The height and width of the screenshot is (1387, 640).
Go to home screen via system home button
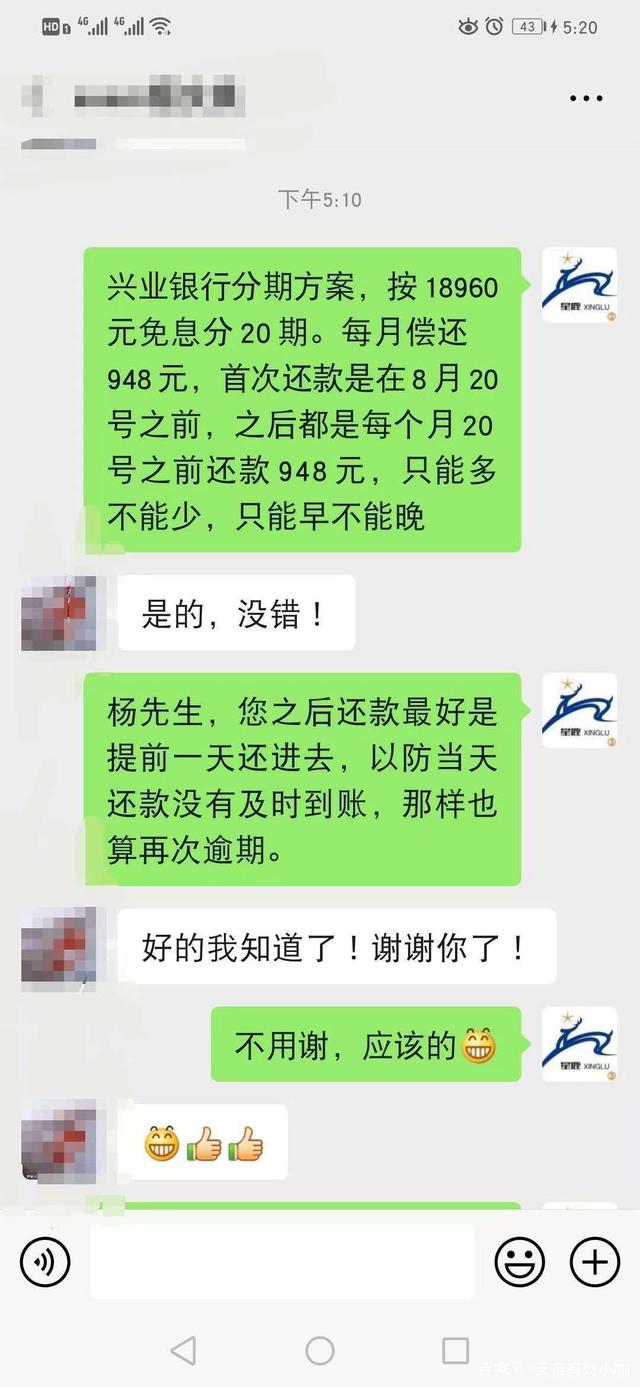coord(319,1351)
